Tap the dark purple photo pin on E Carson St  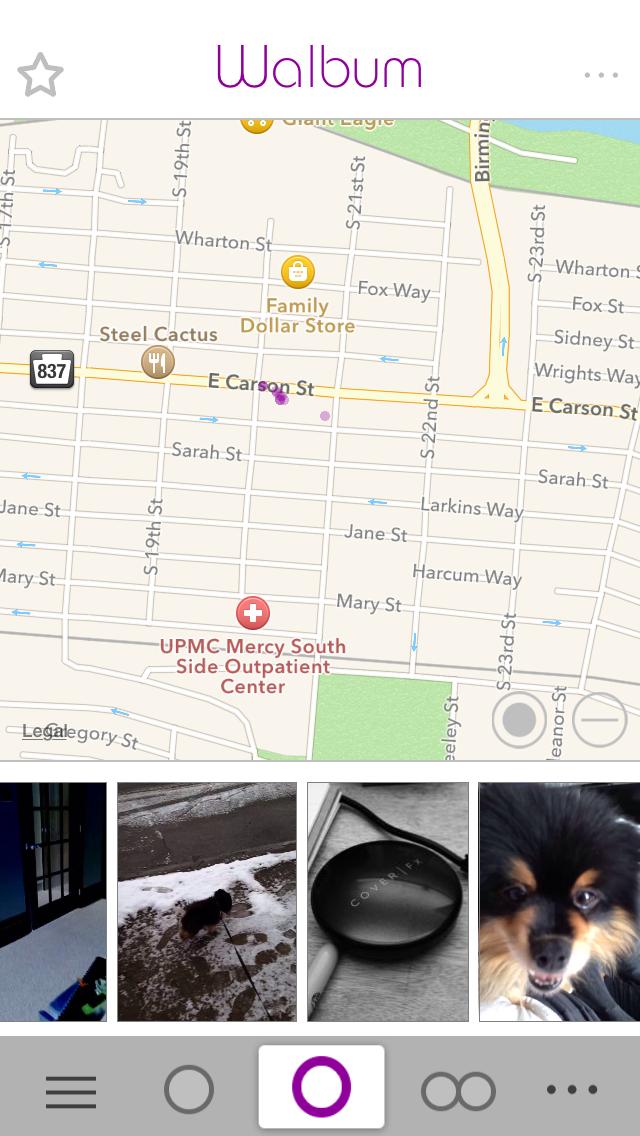(280, 397)
